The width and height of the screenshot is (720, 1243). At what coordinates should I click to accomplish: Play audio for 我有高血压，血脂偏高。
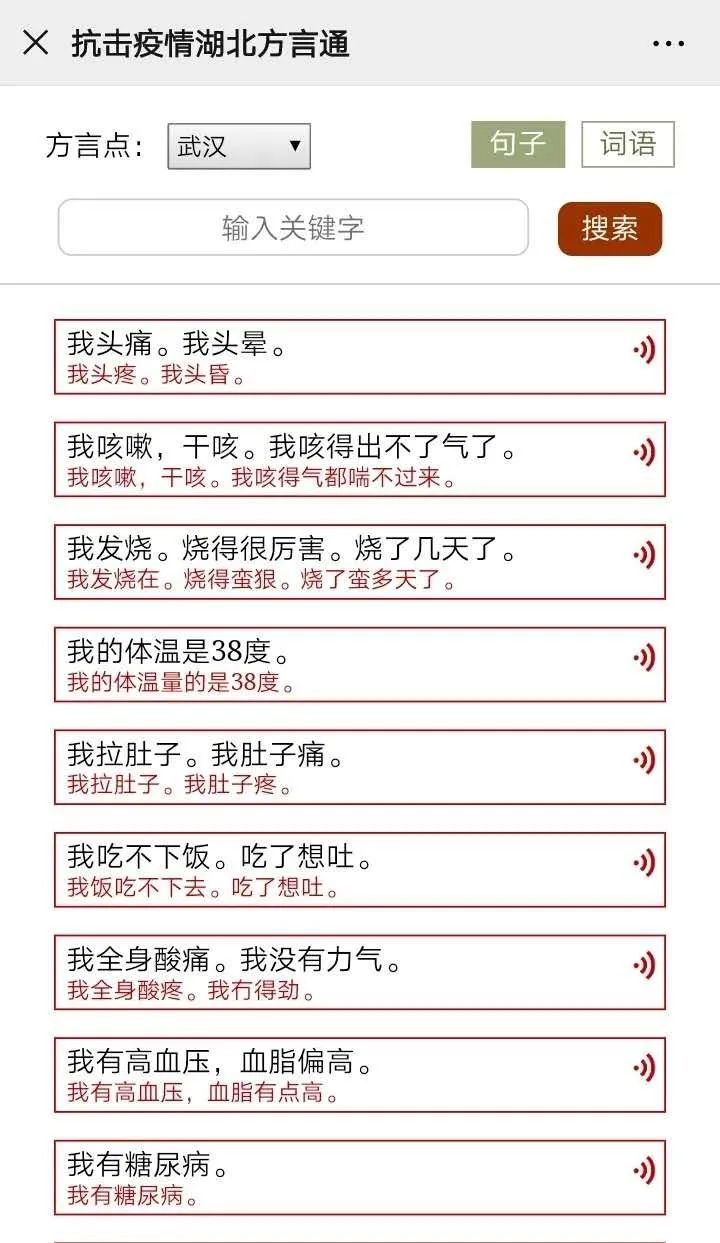point(644,1068)
